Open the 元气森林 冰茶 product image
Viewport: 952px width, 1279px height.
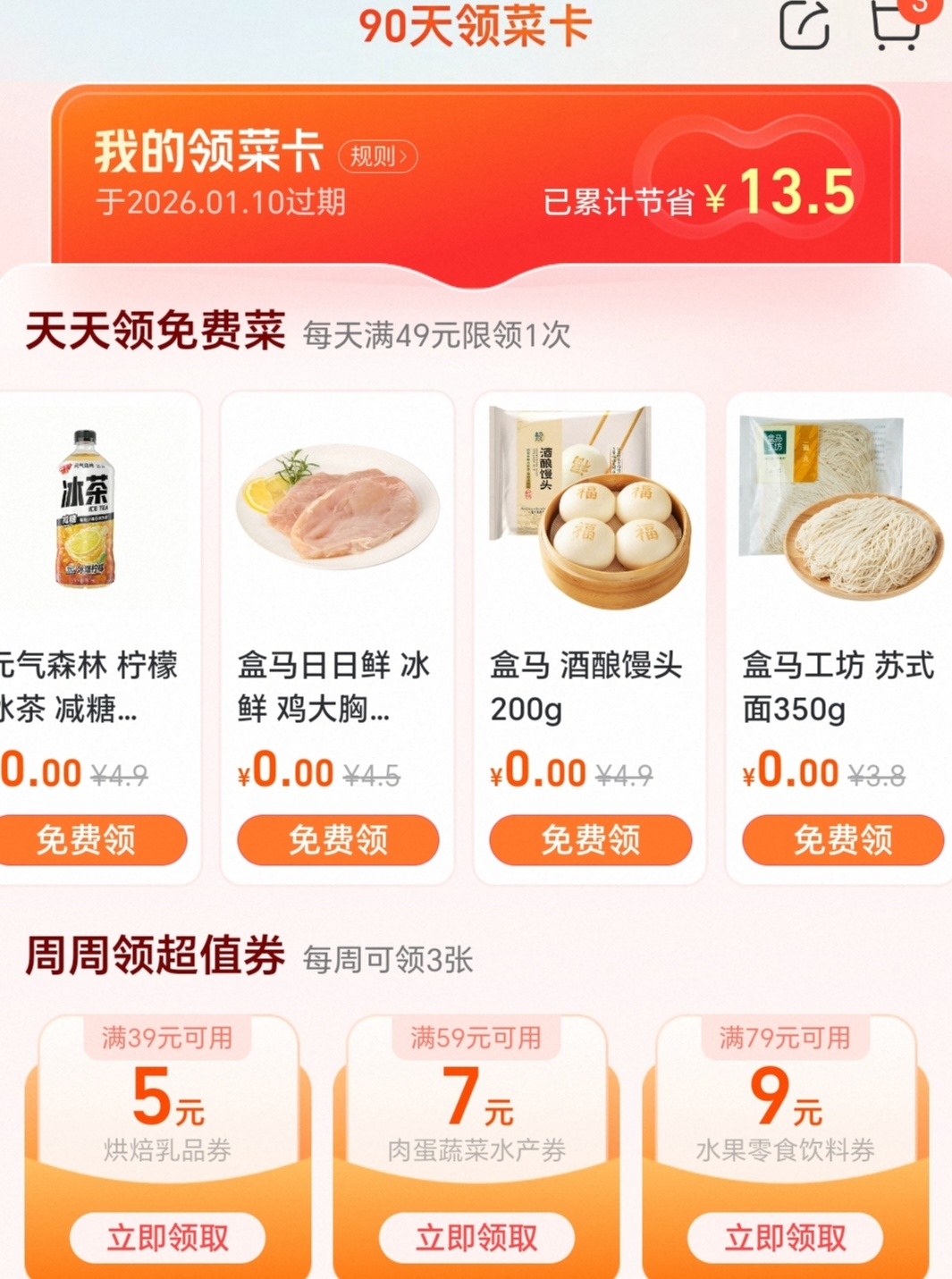click(x=86, y=509)
